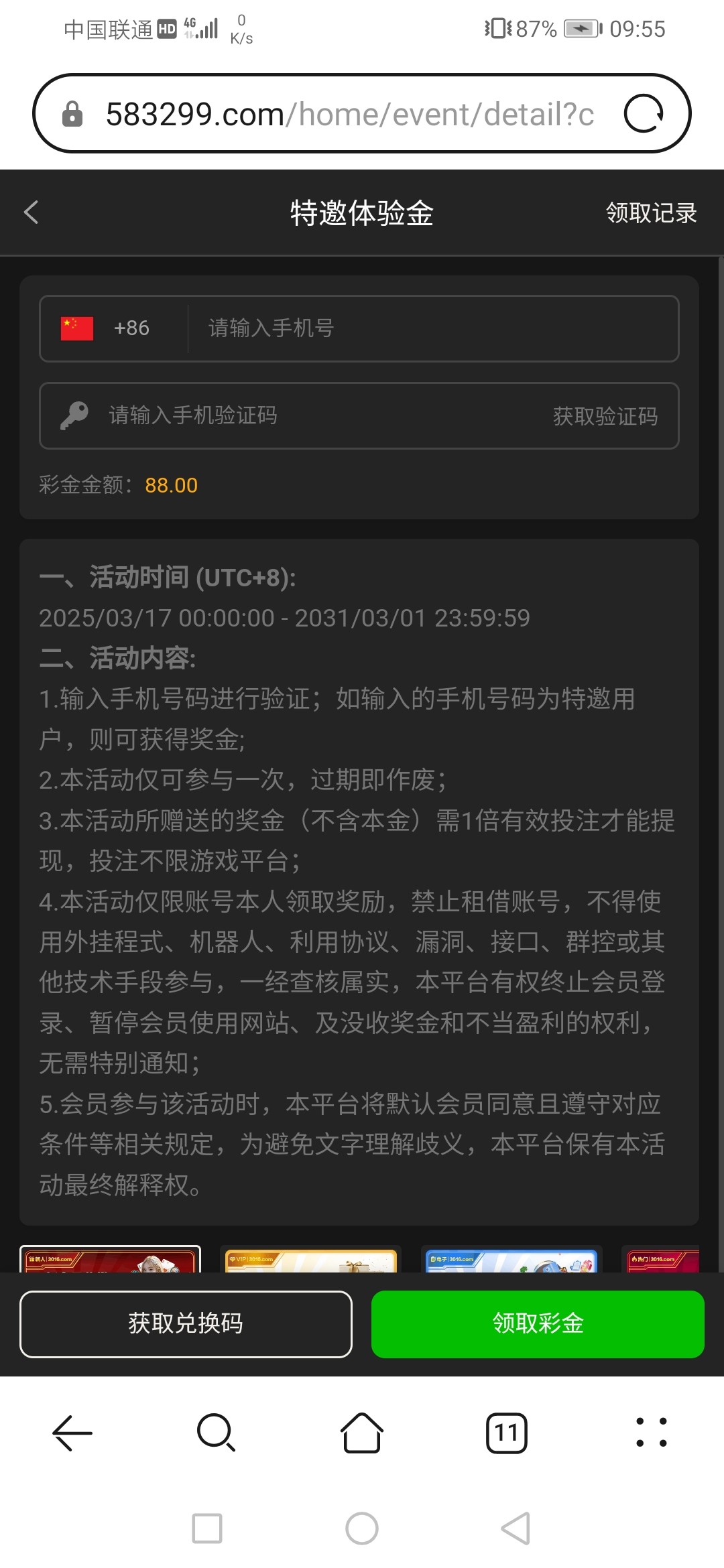Open the browser search

click(x=217, y=1433)
